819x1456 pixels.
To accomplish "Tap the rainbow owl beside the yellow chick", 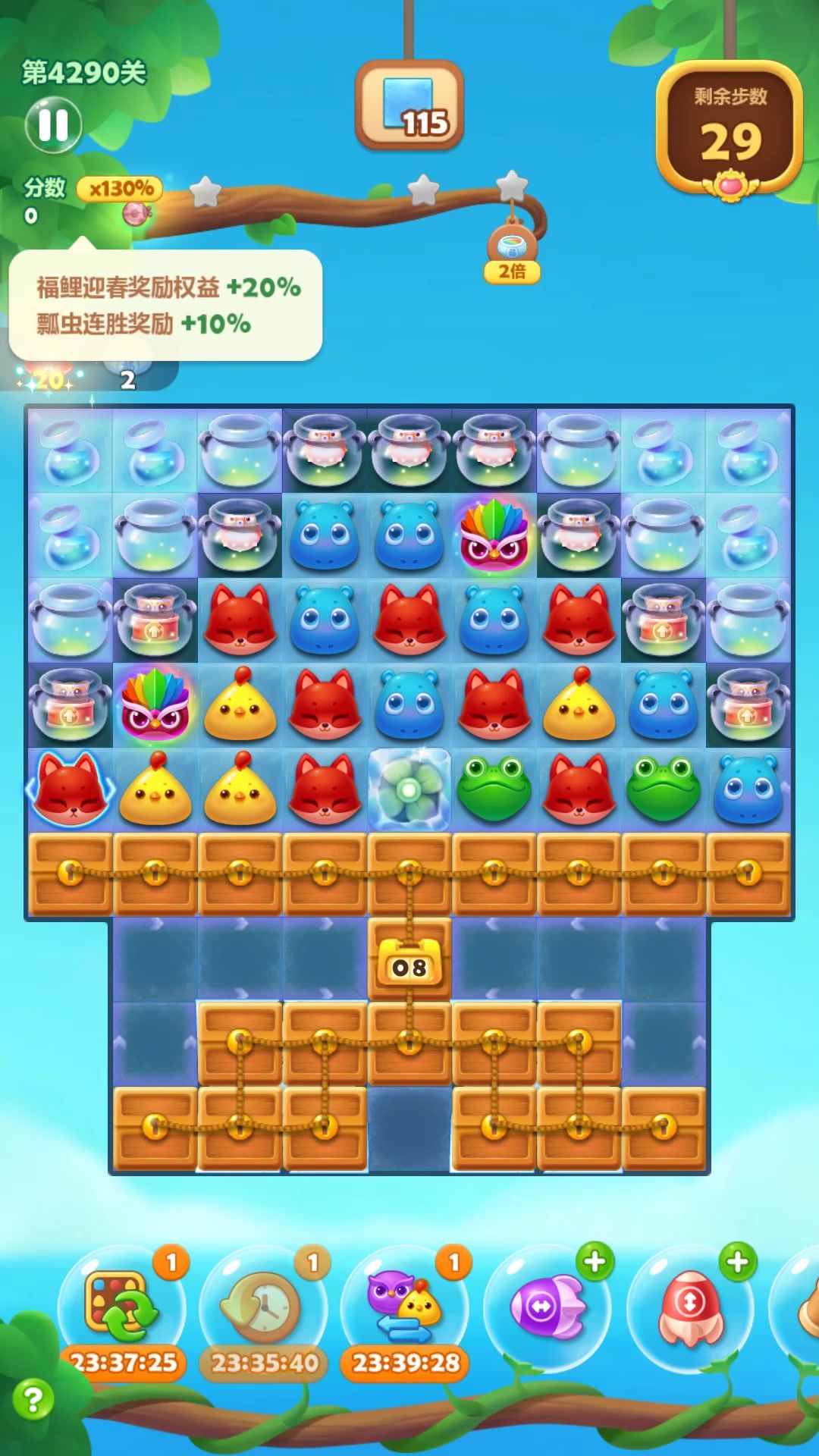I will (x=155, y=704).
